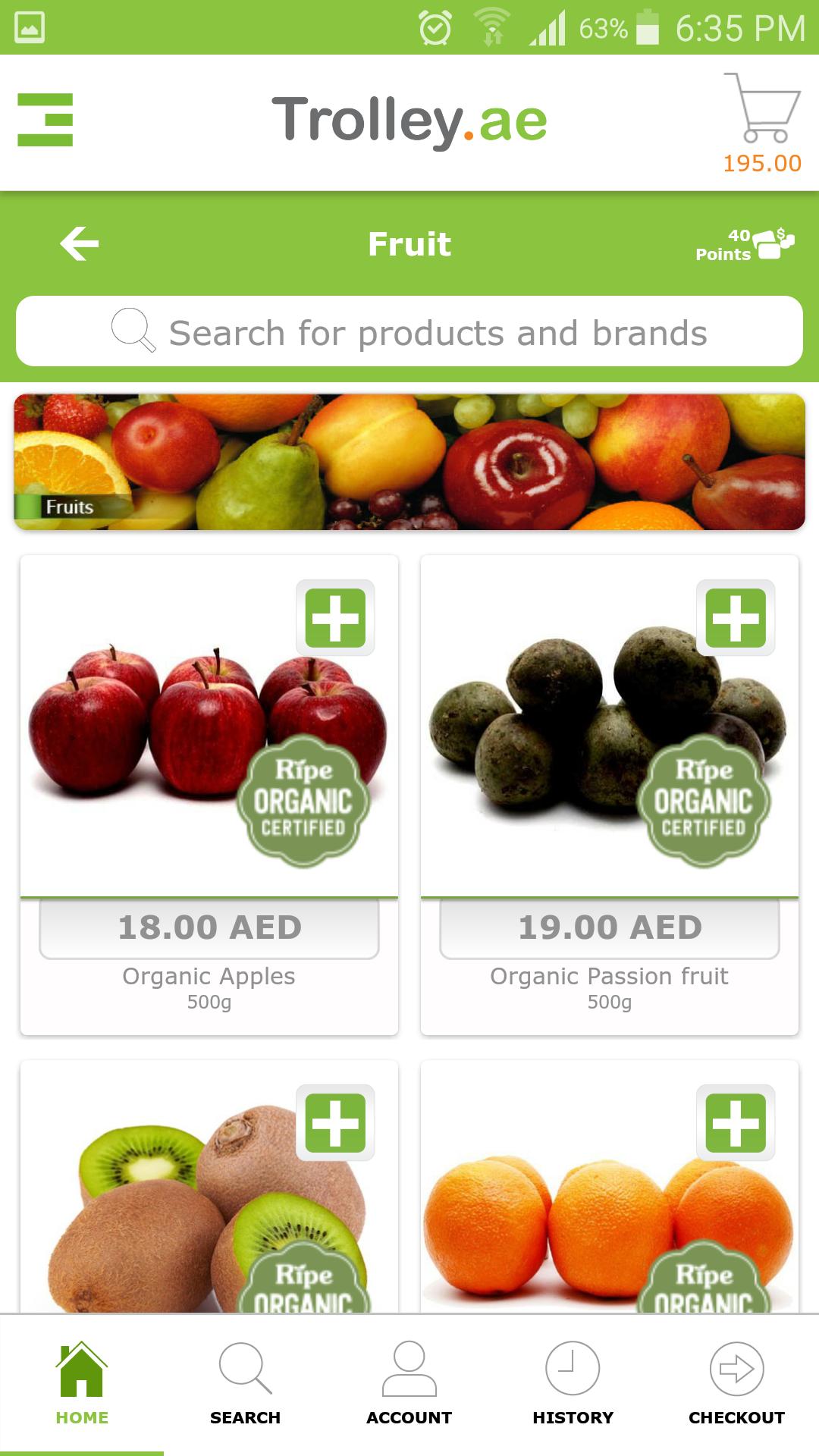Image resolution: width=819 pixels, height=1456 pixels.
Task: Open the Organic Passion fruit product name link
Action: tap(609, 976)
